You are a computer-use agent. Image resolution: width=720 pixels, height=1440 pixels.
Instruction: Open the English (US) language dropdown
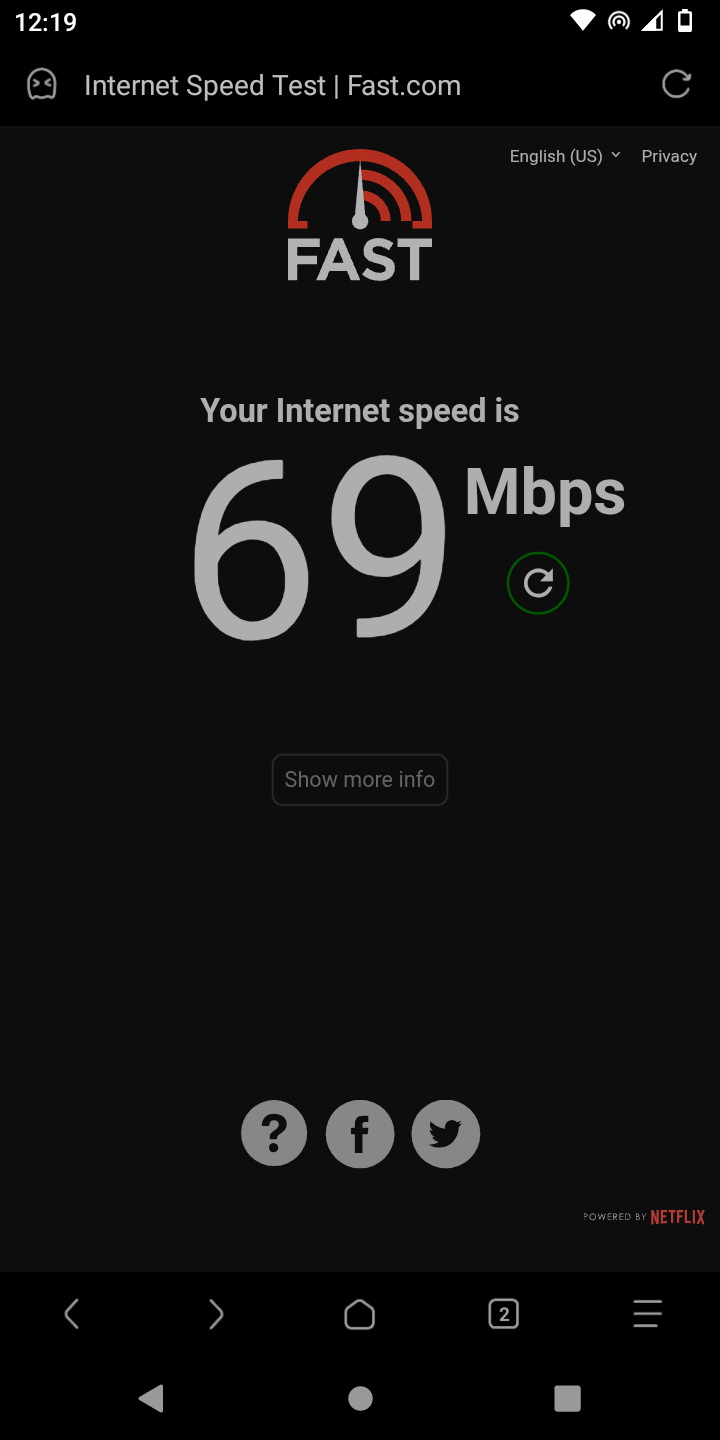coord(565,156)
